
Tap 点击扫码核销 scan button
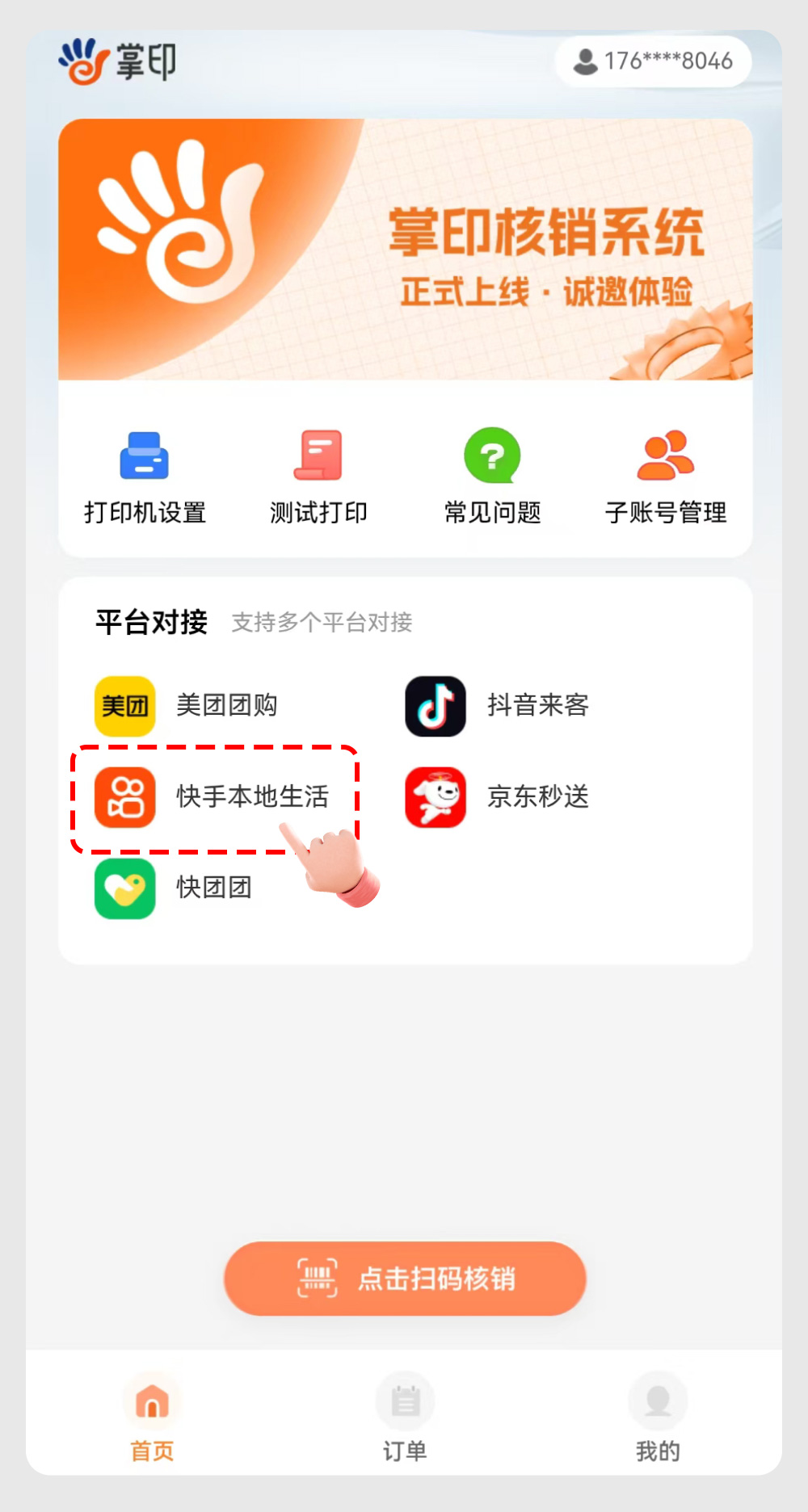405,1279
